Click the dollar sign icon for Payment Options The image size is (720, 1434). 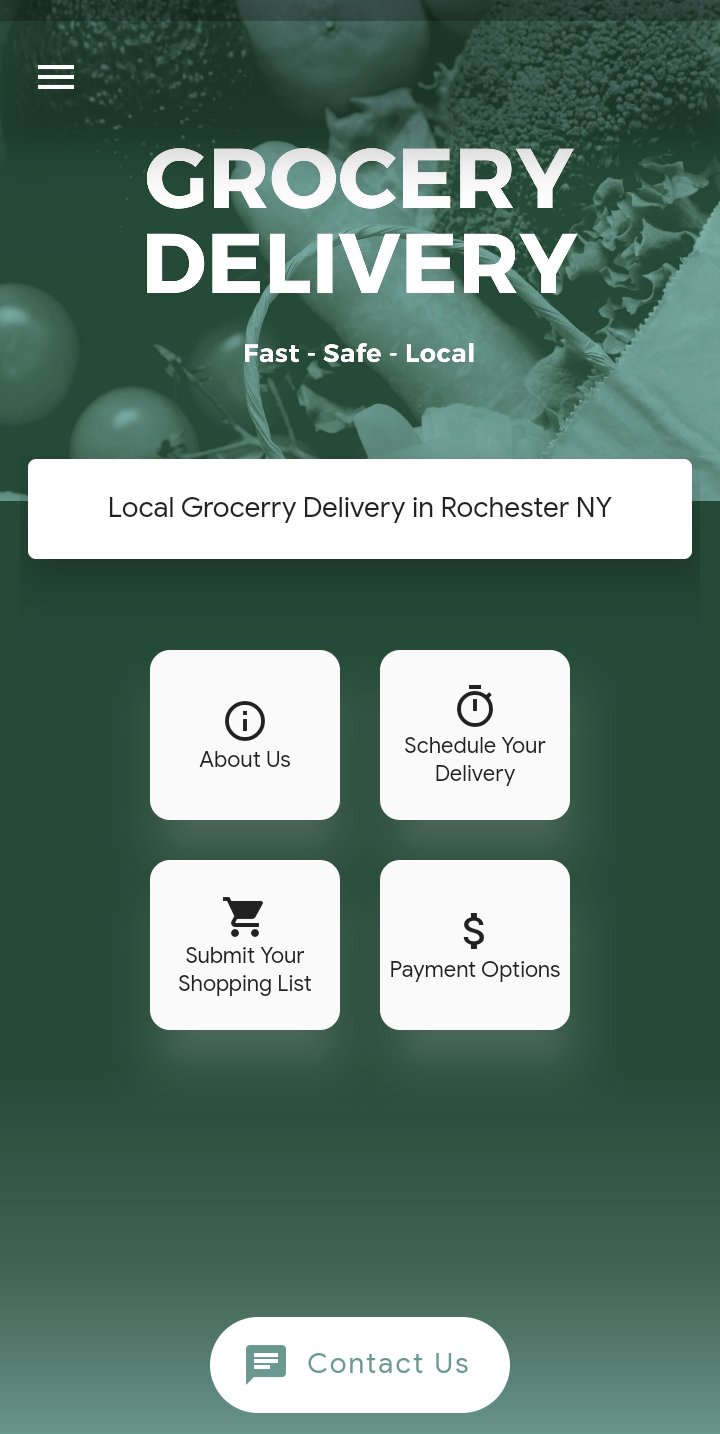(x=475, y=932)
